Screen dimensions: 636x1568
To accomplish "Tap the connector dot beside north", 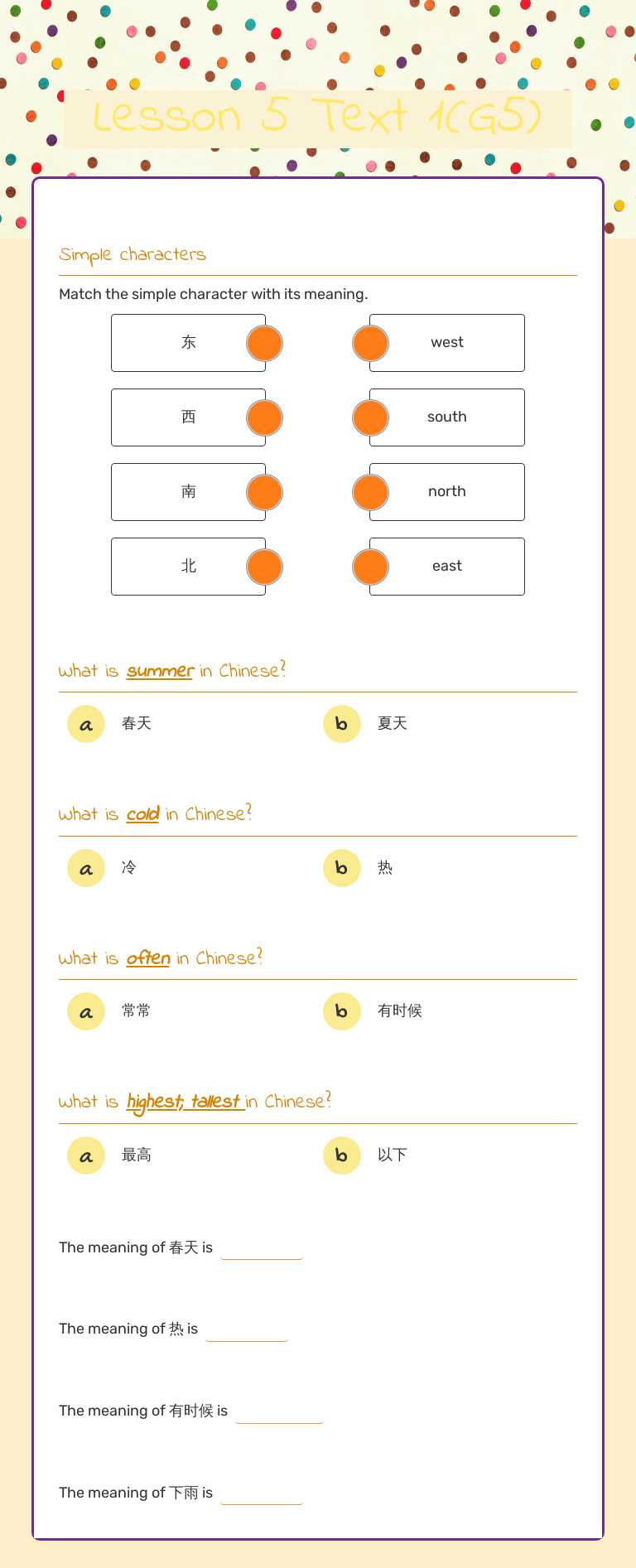I will (371, 493).
